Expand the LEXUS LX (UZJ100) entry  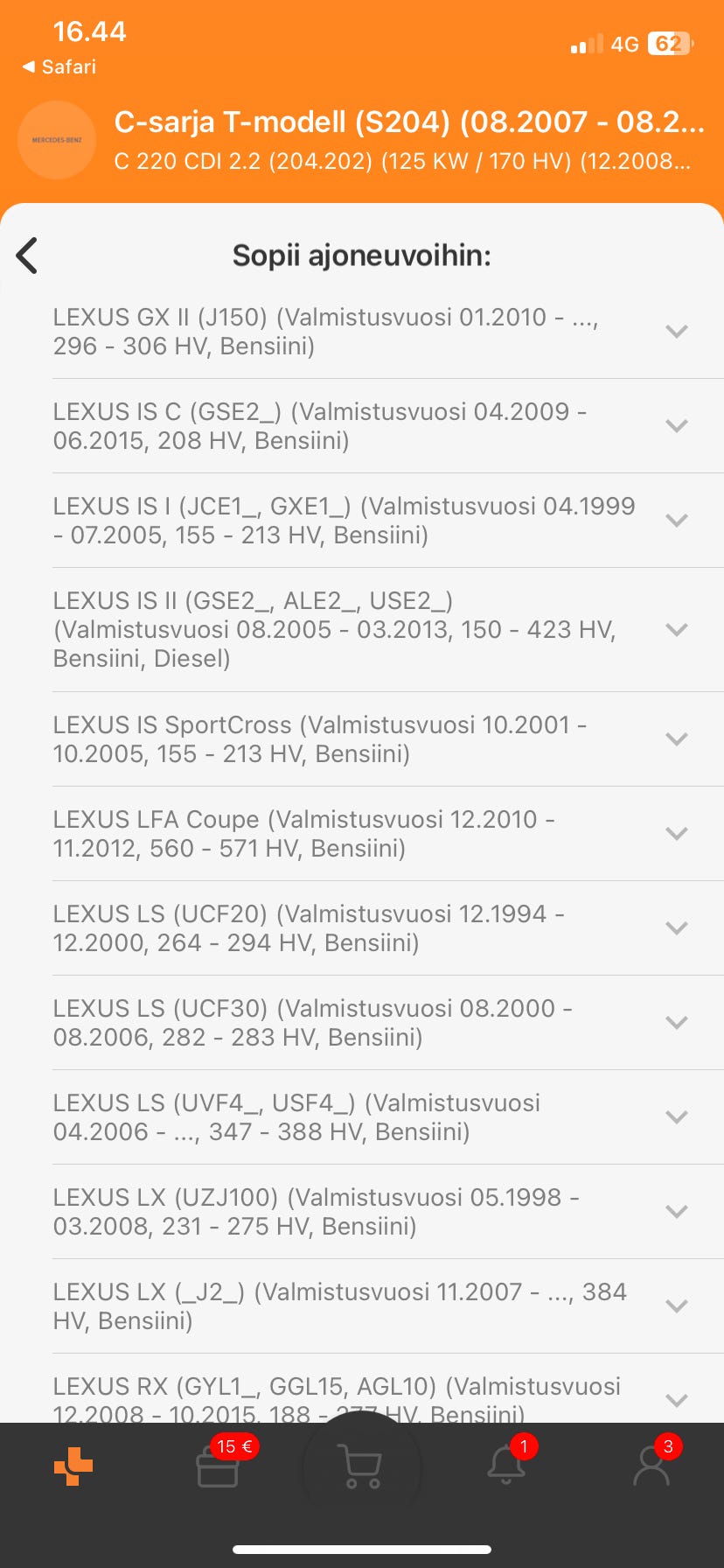676,1212
